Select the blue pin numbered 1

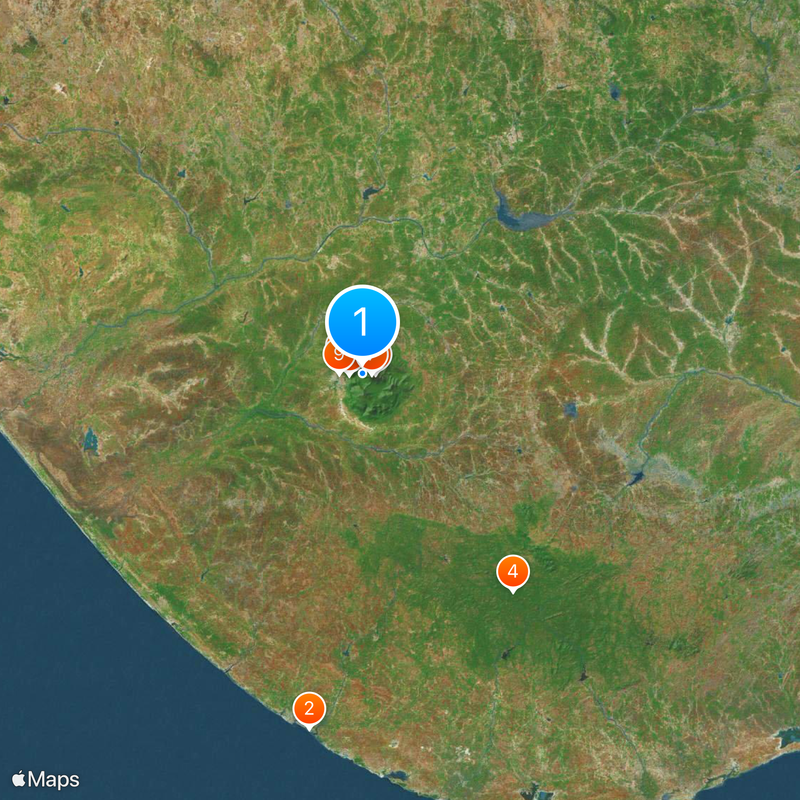click(x=362, y=322)
